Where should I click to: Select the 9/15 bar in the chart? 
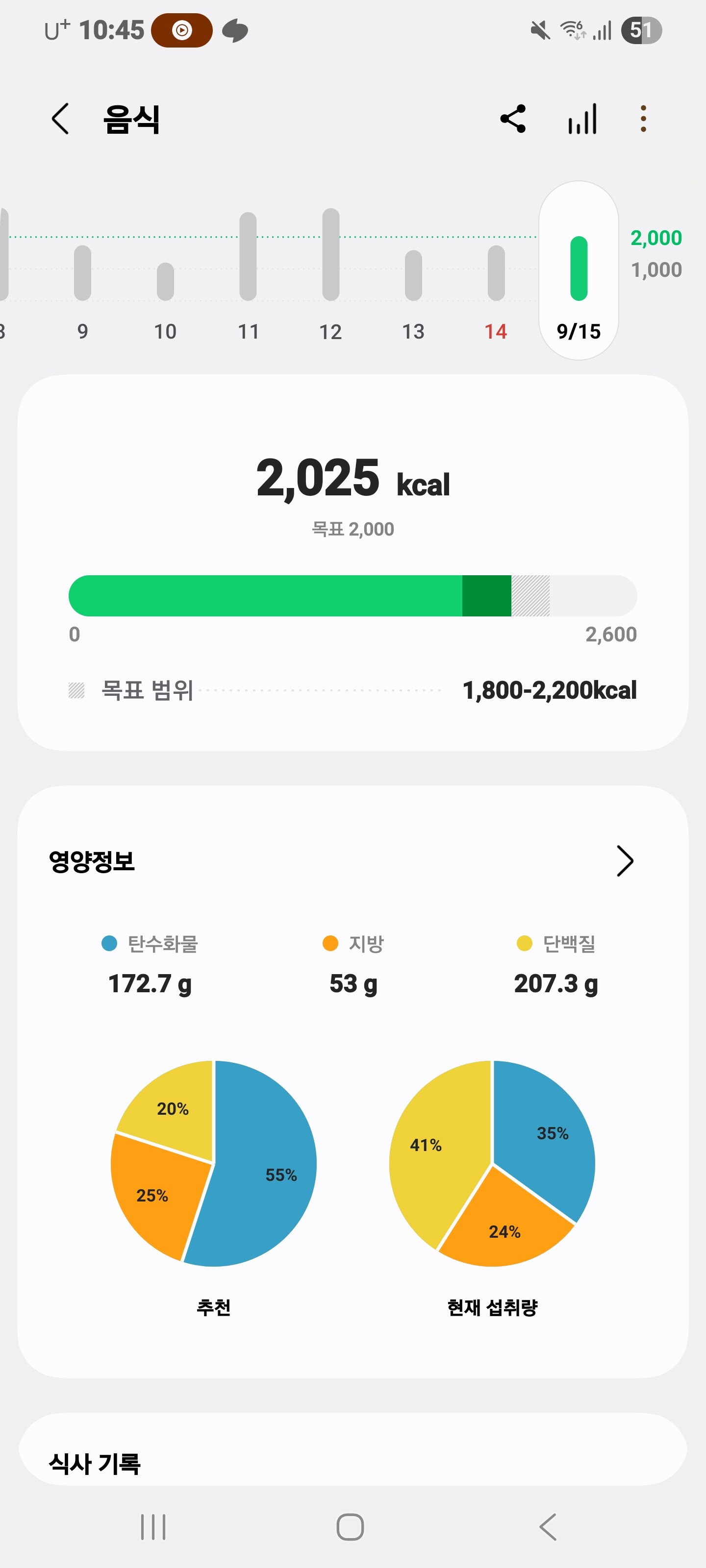click(x=579, y=271)
